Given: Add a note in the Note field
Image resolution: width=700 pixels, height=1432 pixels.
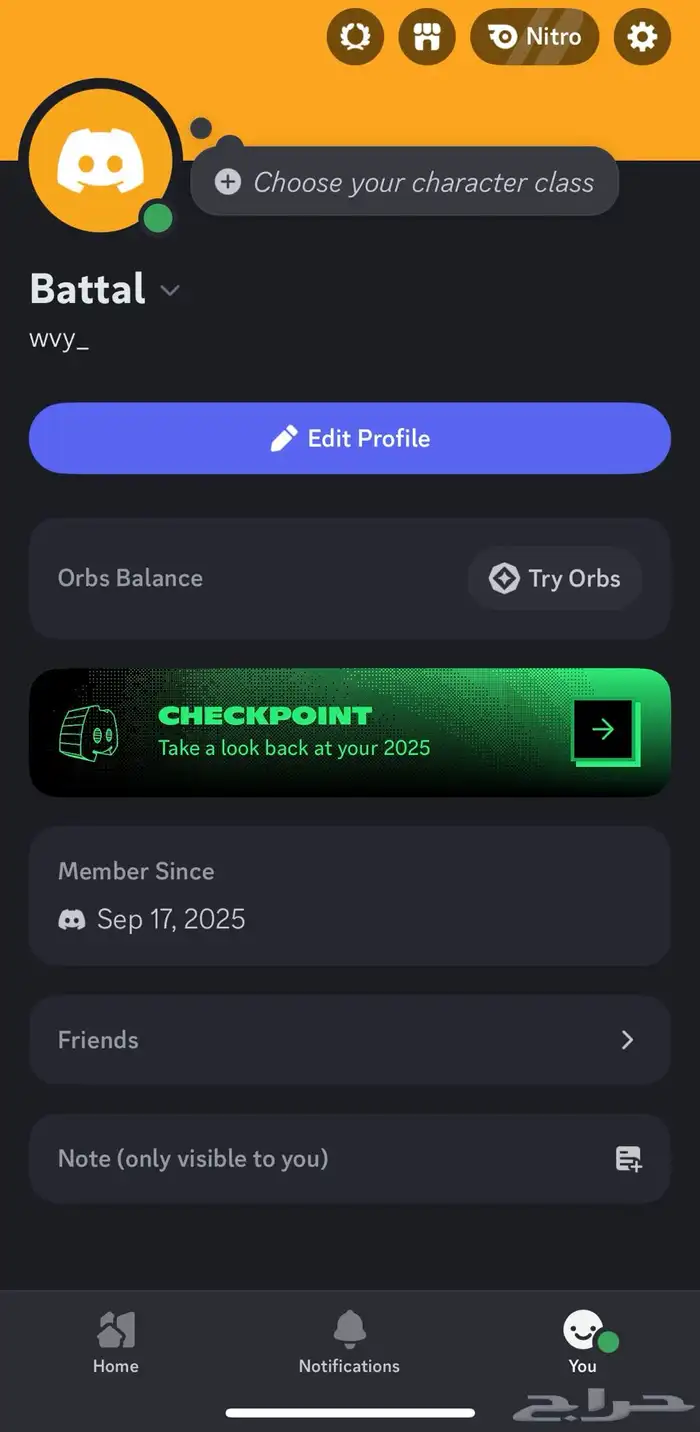Looking at the screenshot, I should [349, 1159].
